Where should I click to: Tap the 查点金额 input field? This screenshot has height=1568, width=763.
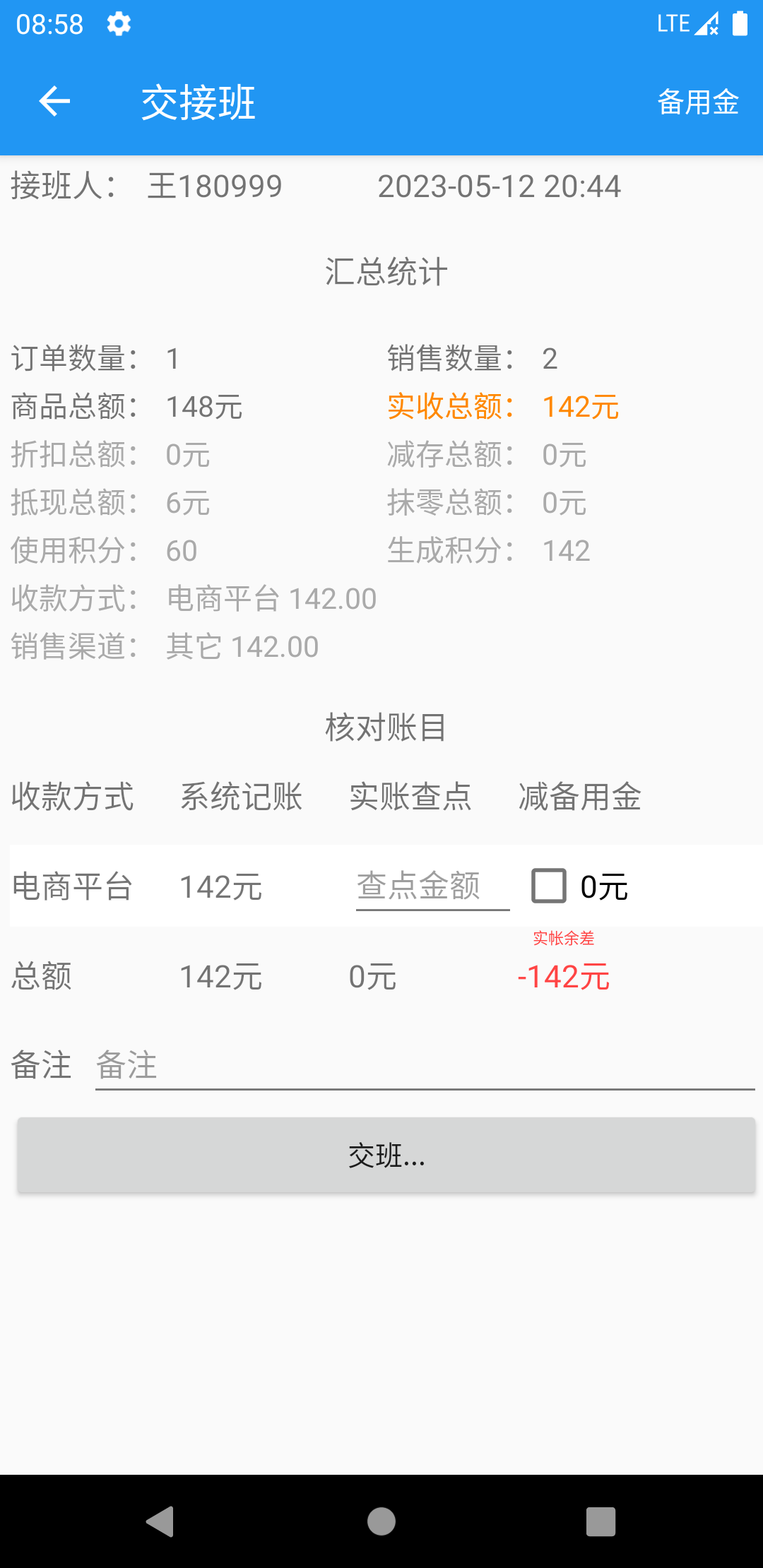tap(432, 886)
